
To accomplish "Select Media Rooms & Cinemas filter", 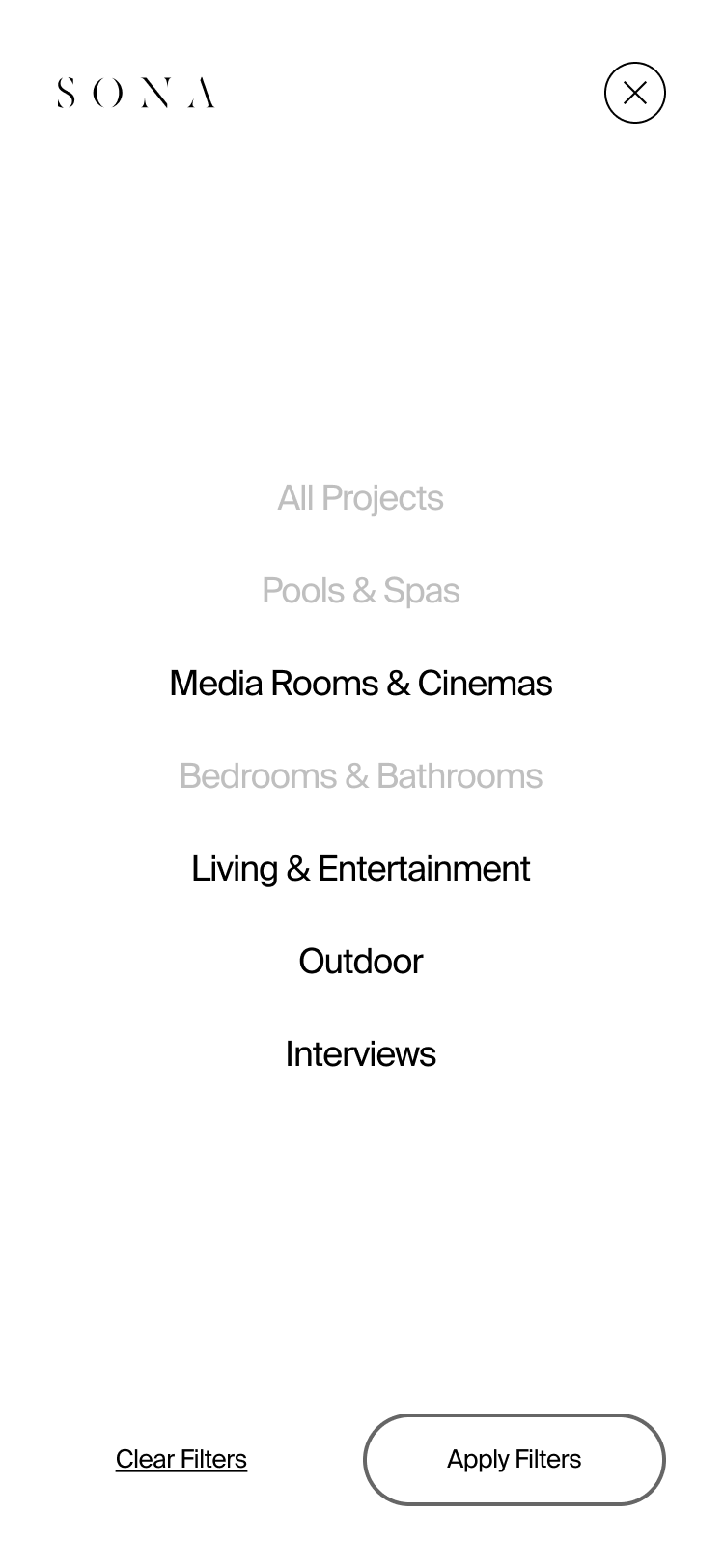I will point(360,684).
